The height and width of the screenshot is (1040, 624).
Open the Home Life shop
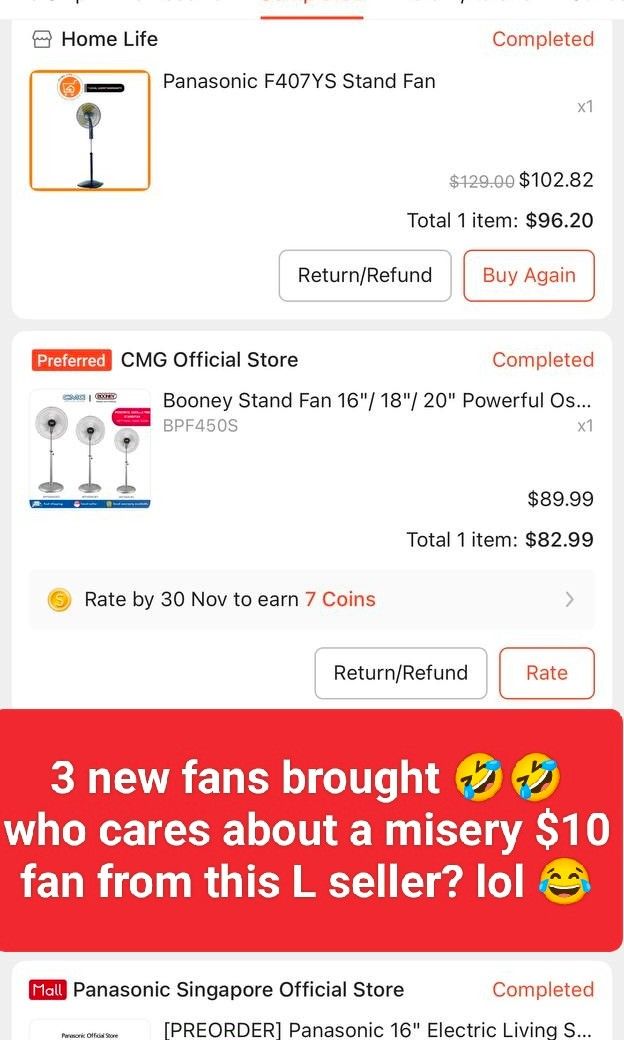tap(95, 39)
